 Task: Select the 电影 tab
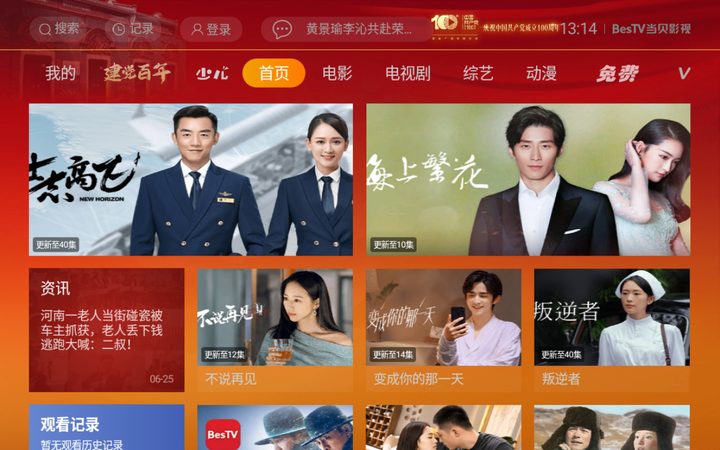337,73
